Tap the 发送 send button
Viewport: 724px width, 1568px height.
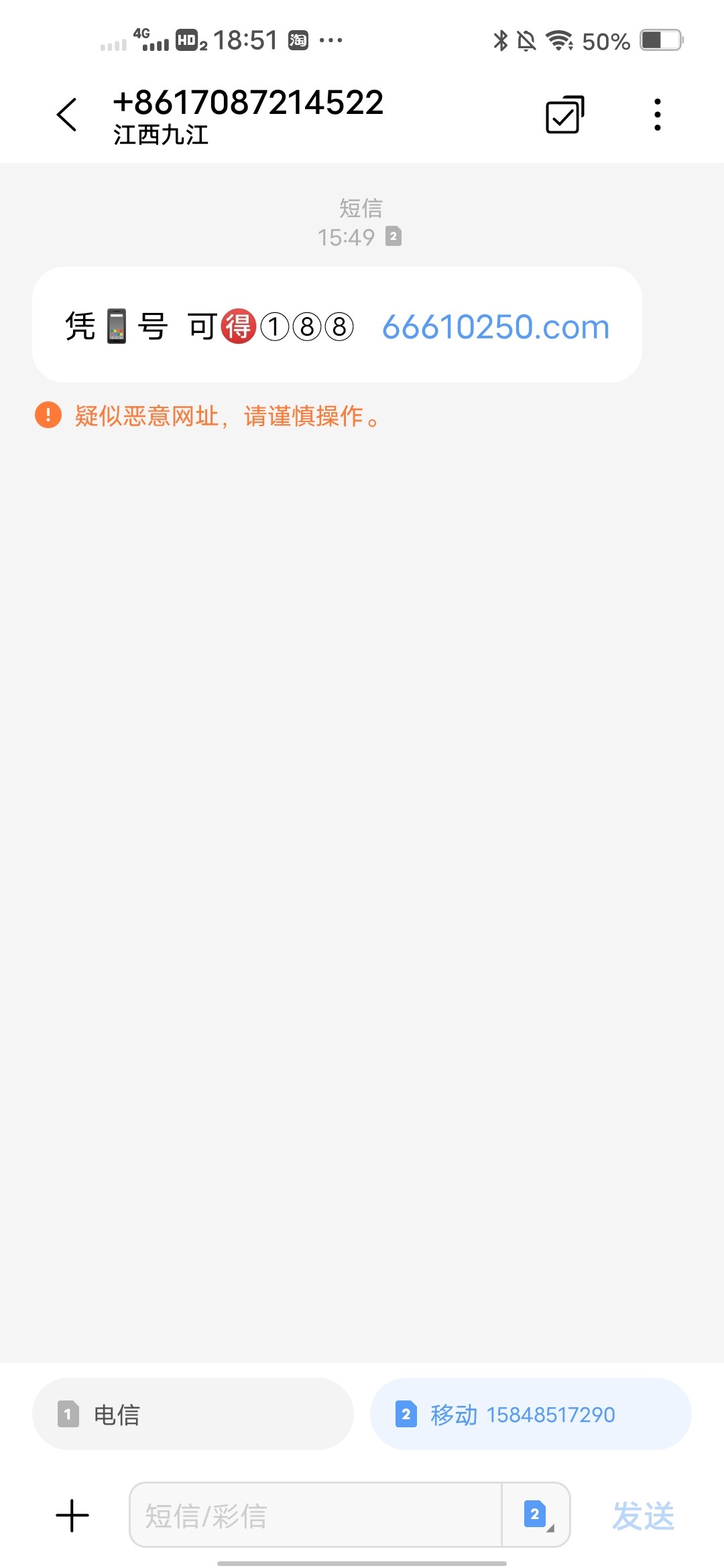[x=643, y=1516]
